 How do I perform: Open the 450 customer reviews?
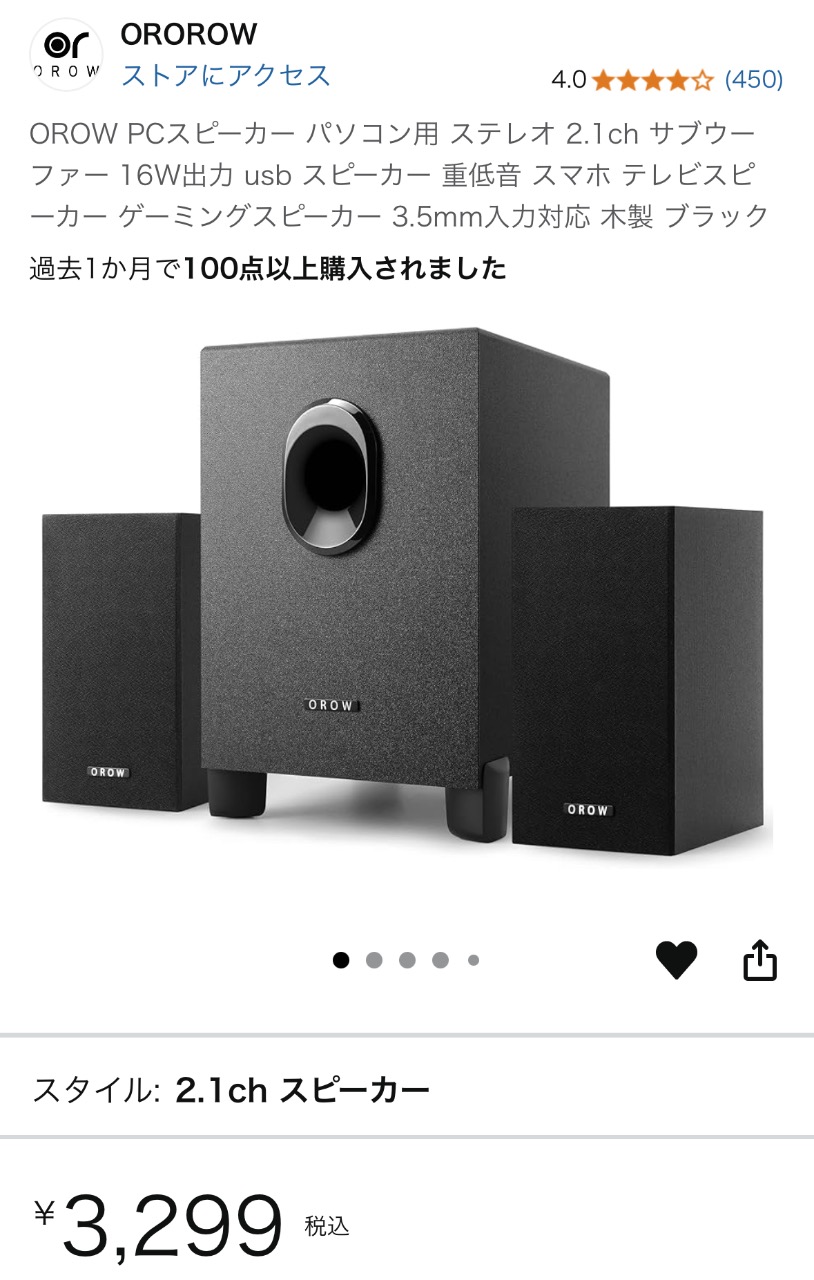pyautogui.click(x=752, y=80)
